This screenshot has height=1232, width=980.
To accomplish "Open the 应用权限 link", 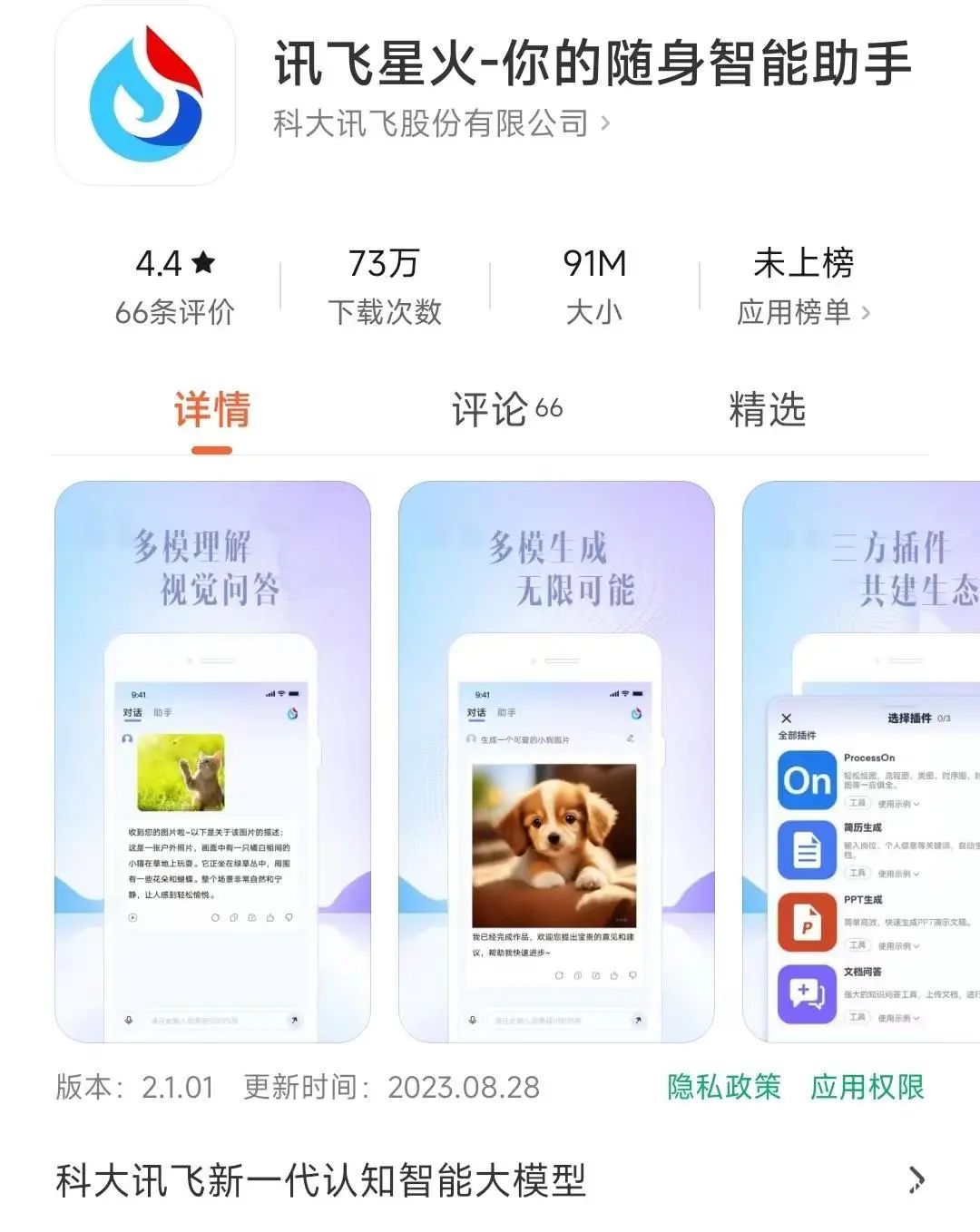I will click(867, 1087).
